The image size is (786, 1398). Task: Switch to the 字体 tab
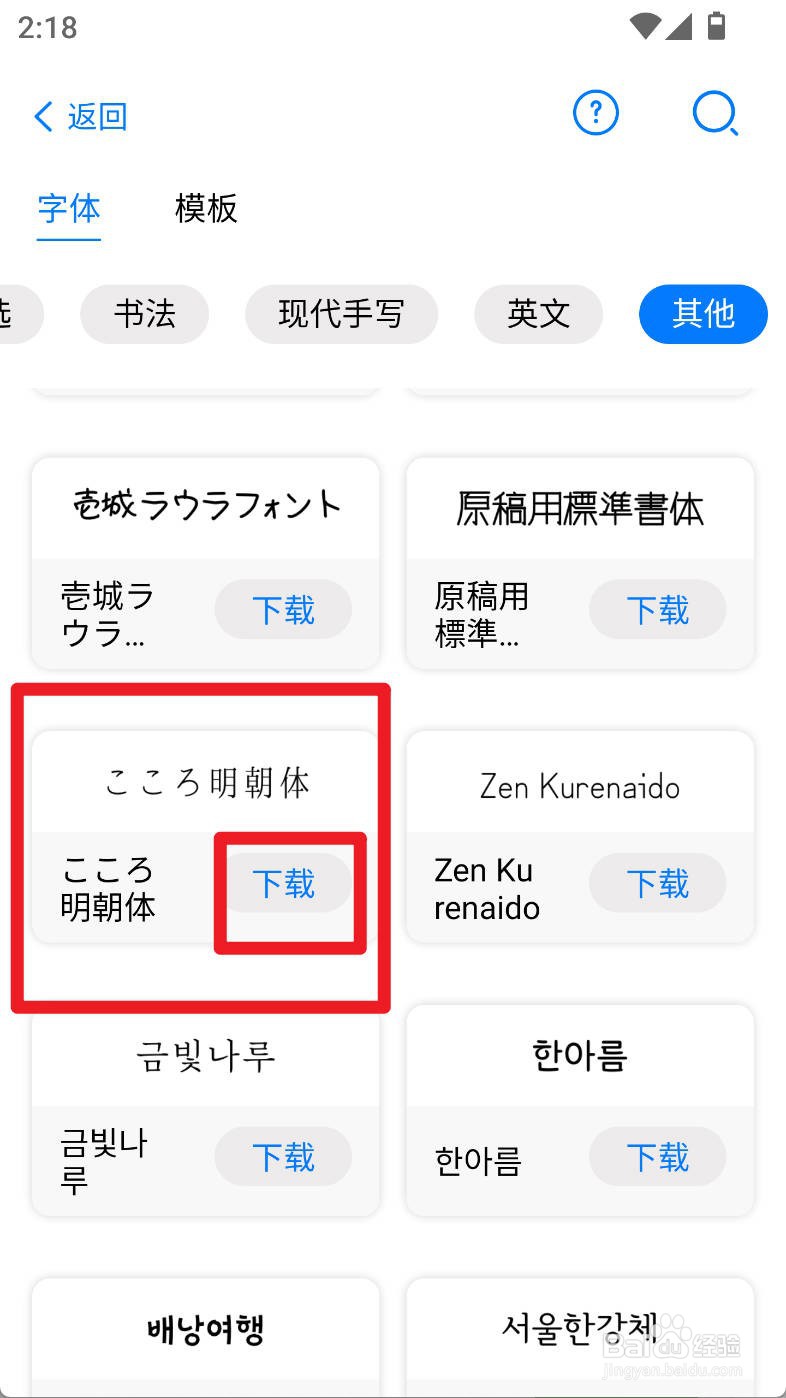(x=68, y=210)
